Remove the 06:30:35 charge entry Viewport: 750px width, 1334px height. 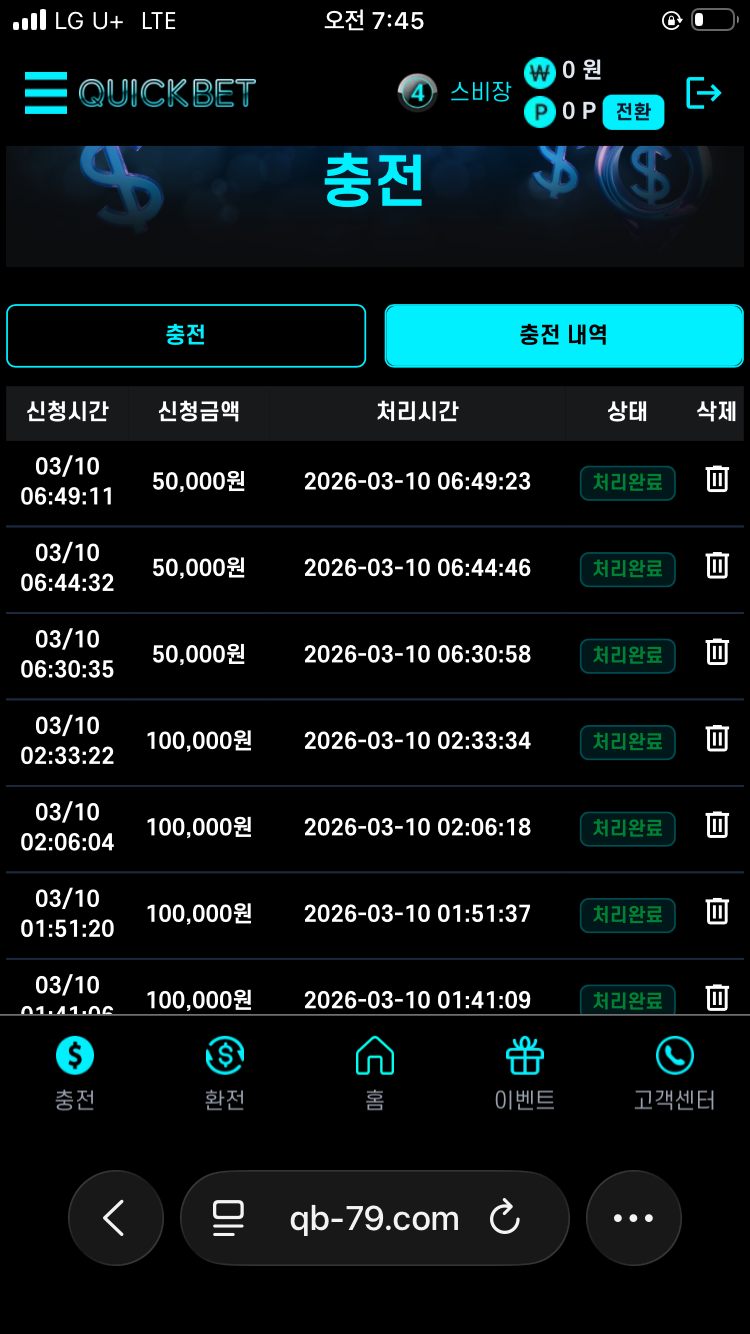(x=717, y=653)
